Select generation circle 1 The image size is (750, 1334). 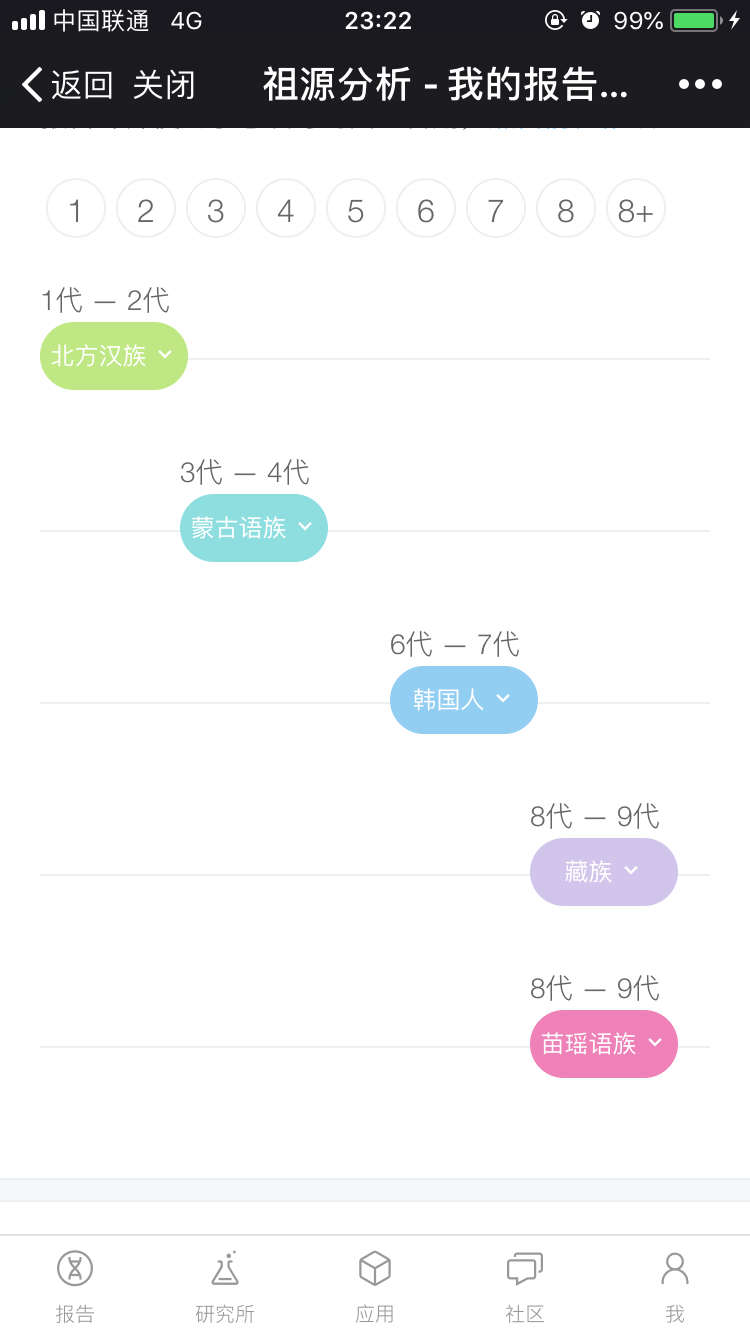click(x=76, y=208)
